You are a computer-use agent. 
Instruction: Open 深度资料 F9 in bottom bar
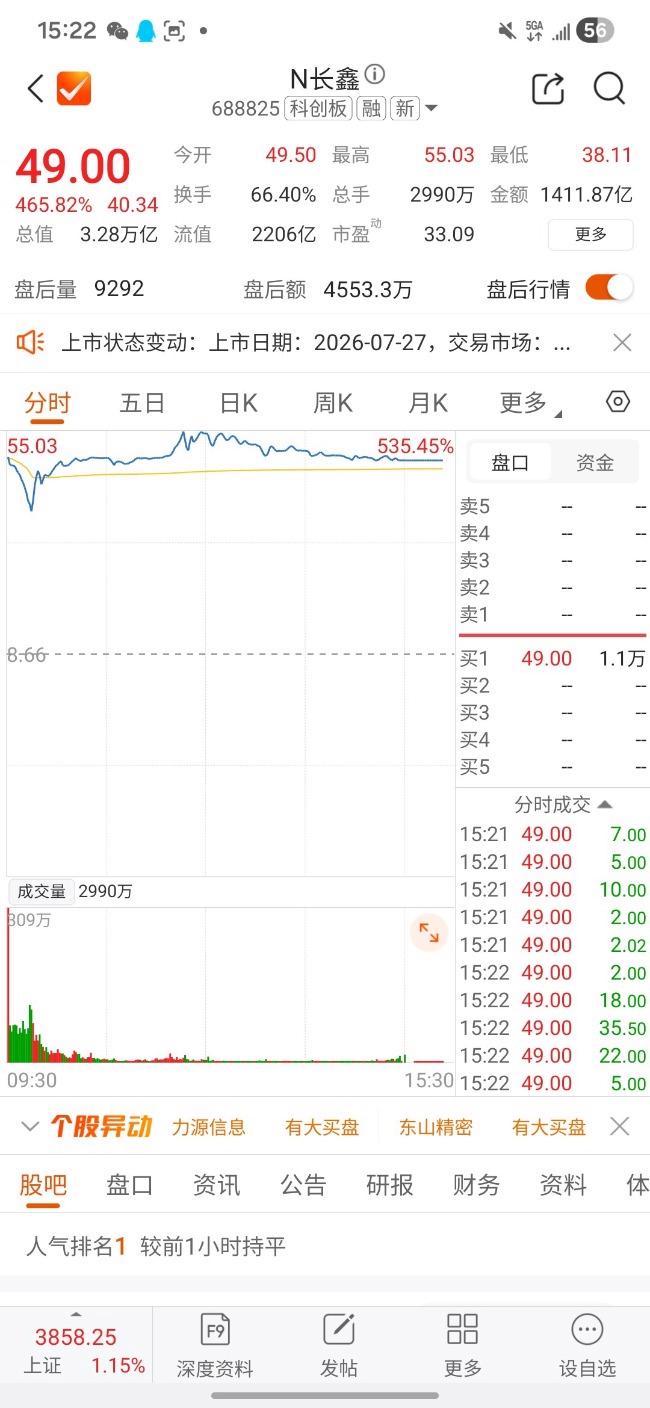coord(215,1346)
